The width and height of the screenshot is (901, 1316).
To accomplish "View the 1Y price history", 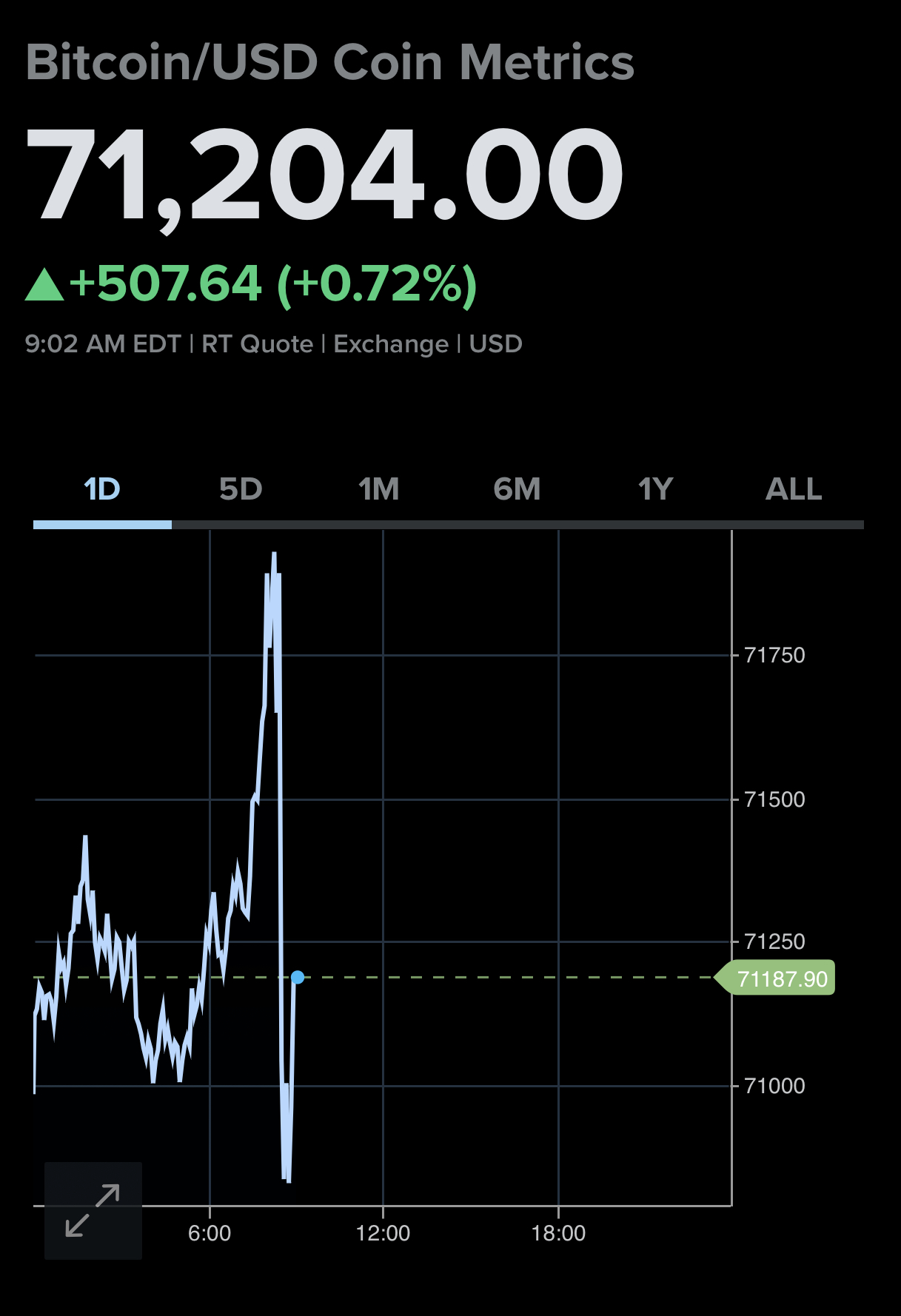I will pyautogui.click(x=656, y=489).
